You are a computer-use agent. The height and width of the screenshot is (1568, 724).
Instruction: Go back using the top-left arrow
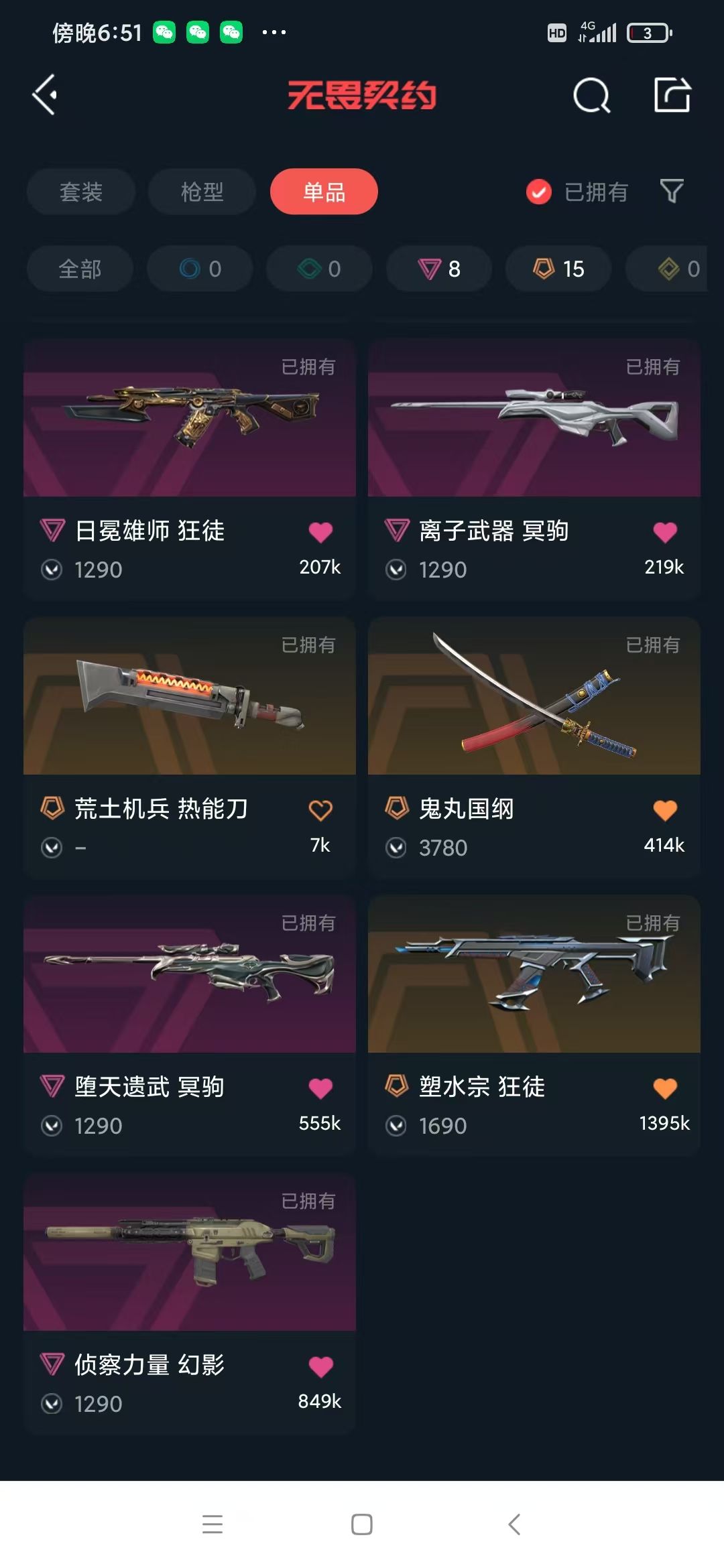pos(45,94)
